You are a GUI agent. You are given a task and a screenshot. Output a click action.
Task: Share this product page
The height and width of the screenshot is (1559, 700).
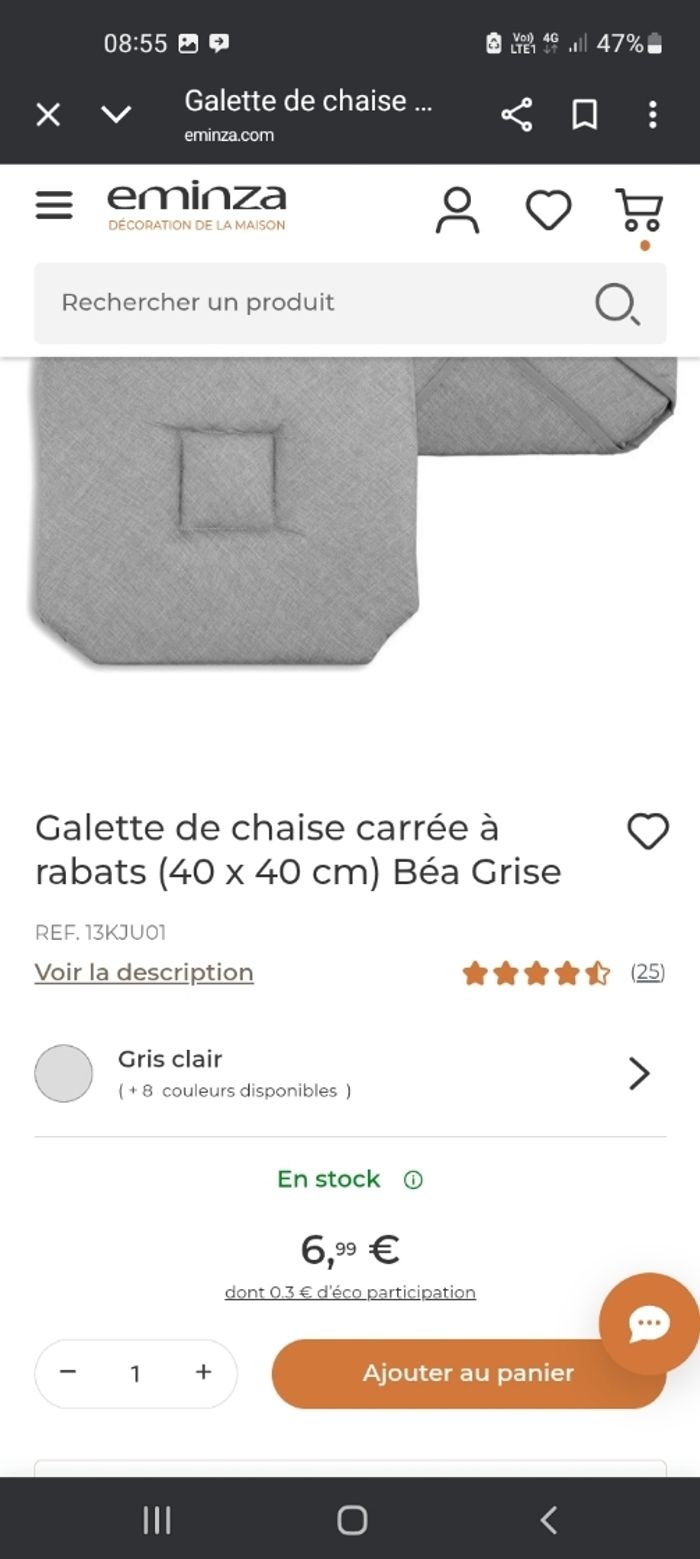pos(516,115)
